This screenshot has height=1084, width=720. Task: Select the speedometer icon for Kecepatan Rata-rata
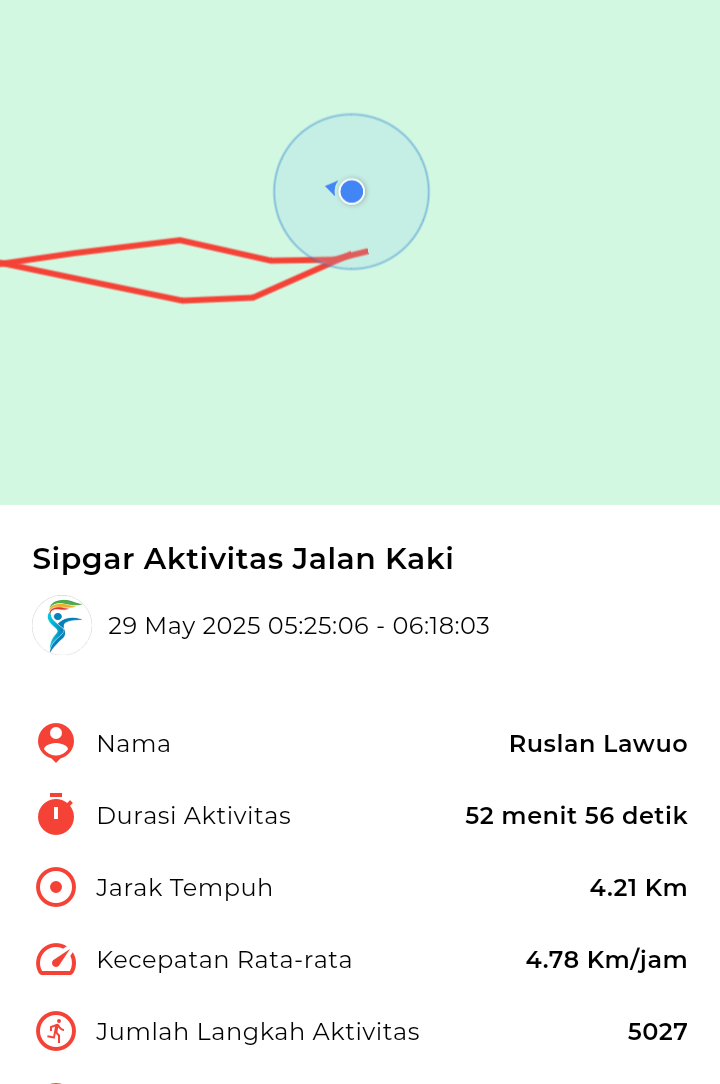click(55, 959)
